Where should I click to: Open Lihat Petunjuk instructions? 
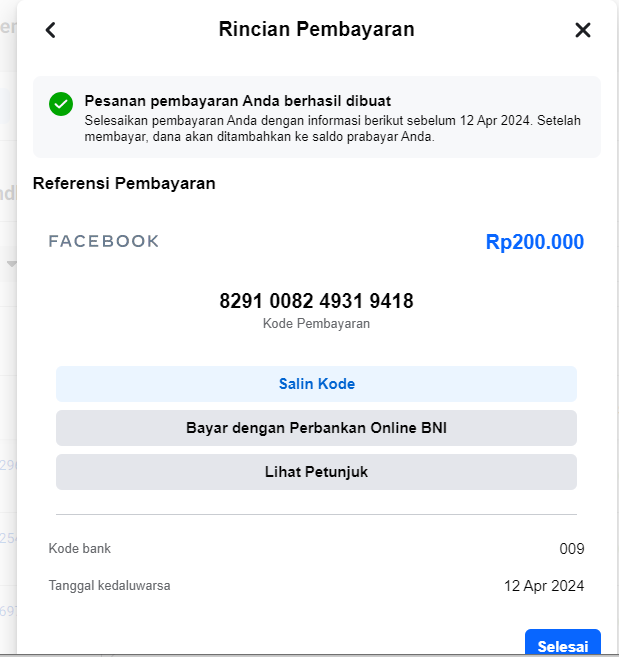(316, 472)
